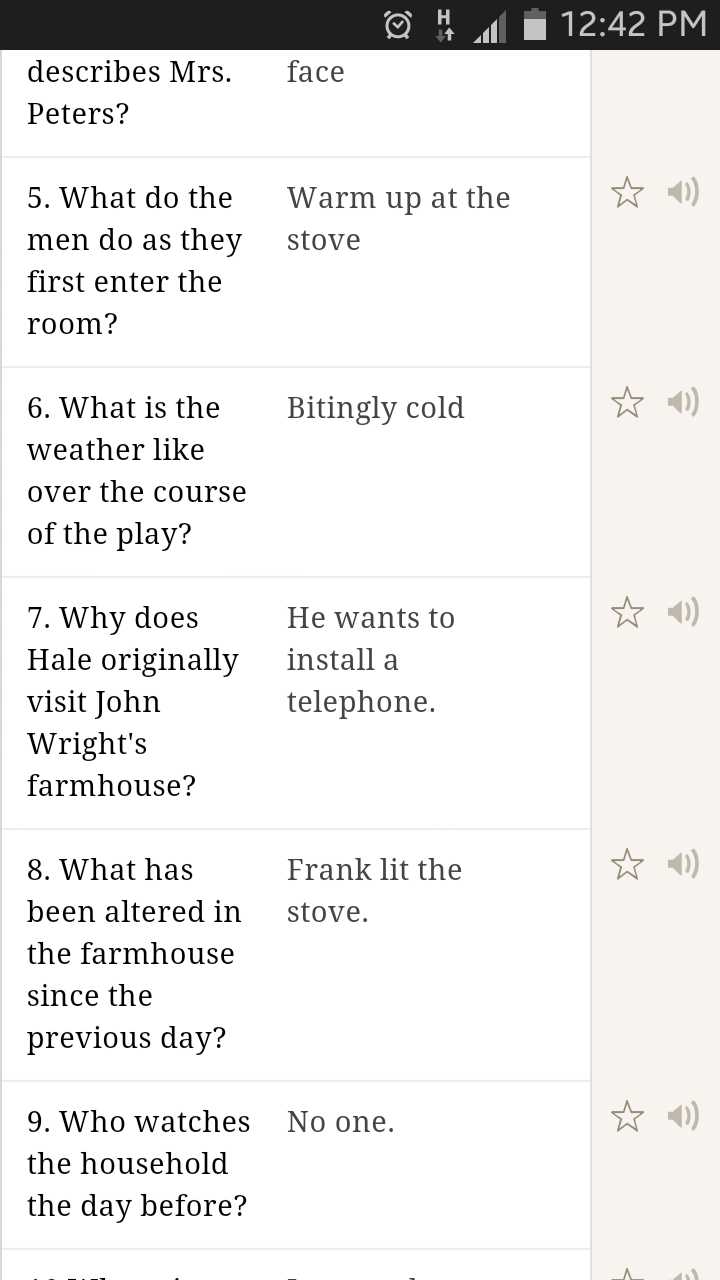Viewport: 720px width, 1280px height.
Task: Star the 'install a telephone' card
Action: [x=627, y=612]
